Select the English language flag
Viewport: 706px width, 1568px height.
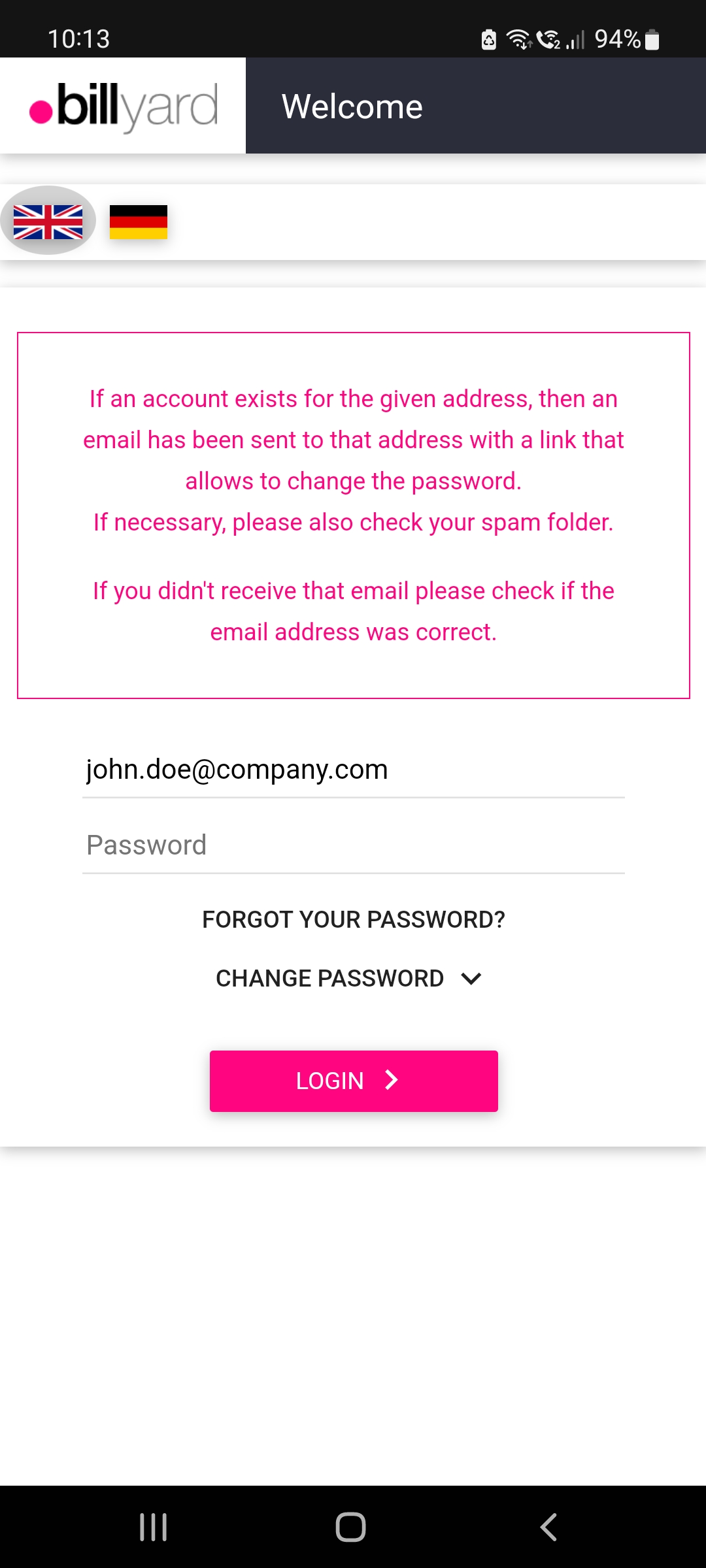click(48, 221)
